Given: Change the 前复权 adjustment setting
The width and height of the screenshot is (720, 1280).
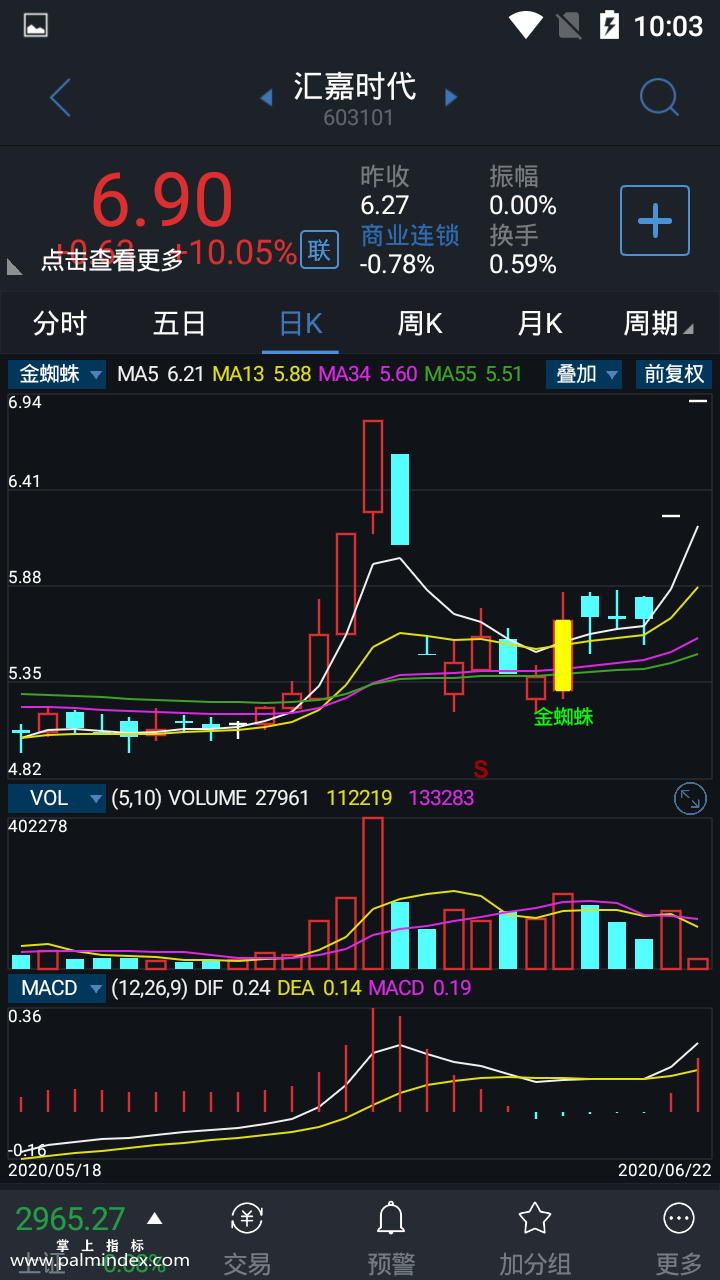Looking at the screenshot, I should coord(674,375).
